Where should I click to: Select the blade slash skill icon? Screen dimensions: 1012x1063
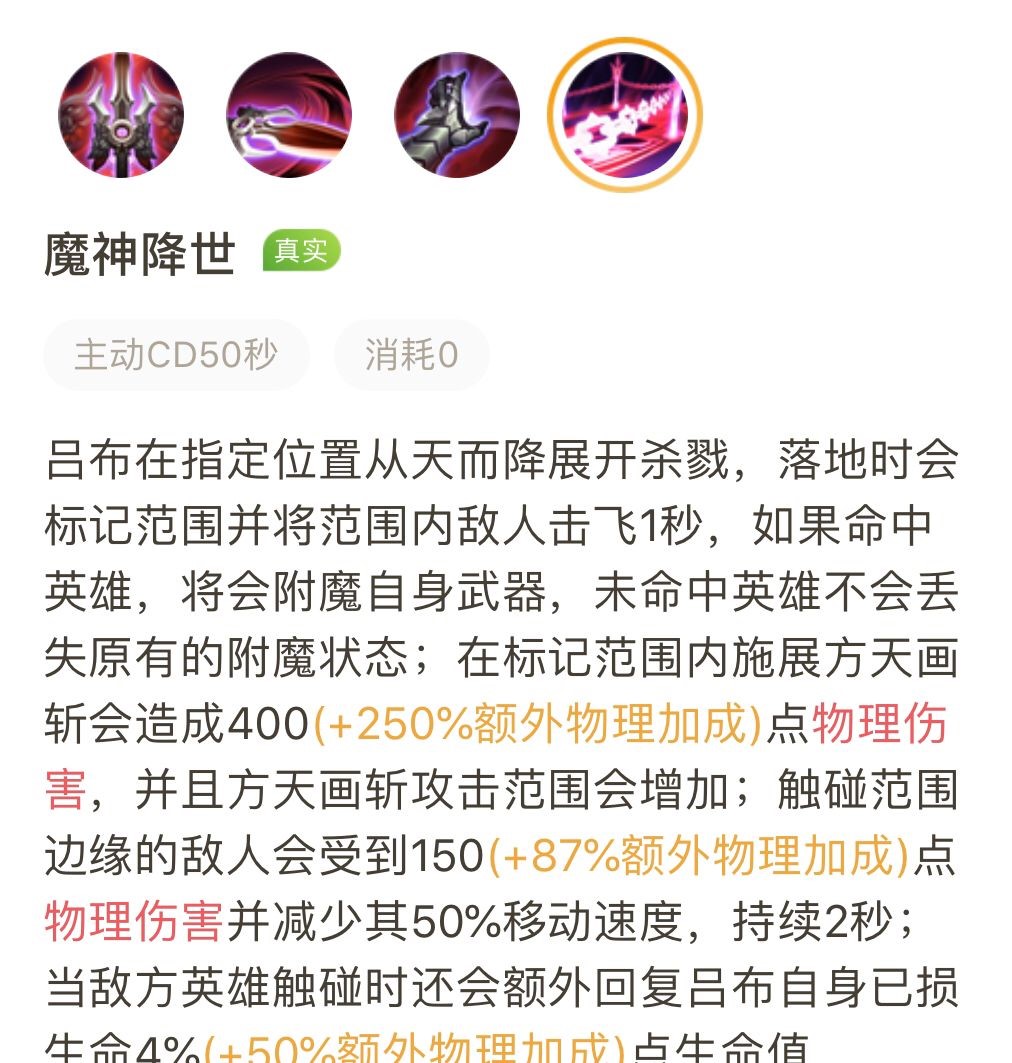[x=289, y=115]
